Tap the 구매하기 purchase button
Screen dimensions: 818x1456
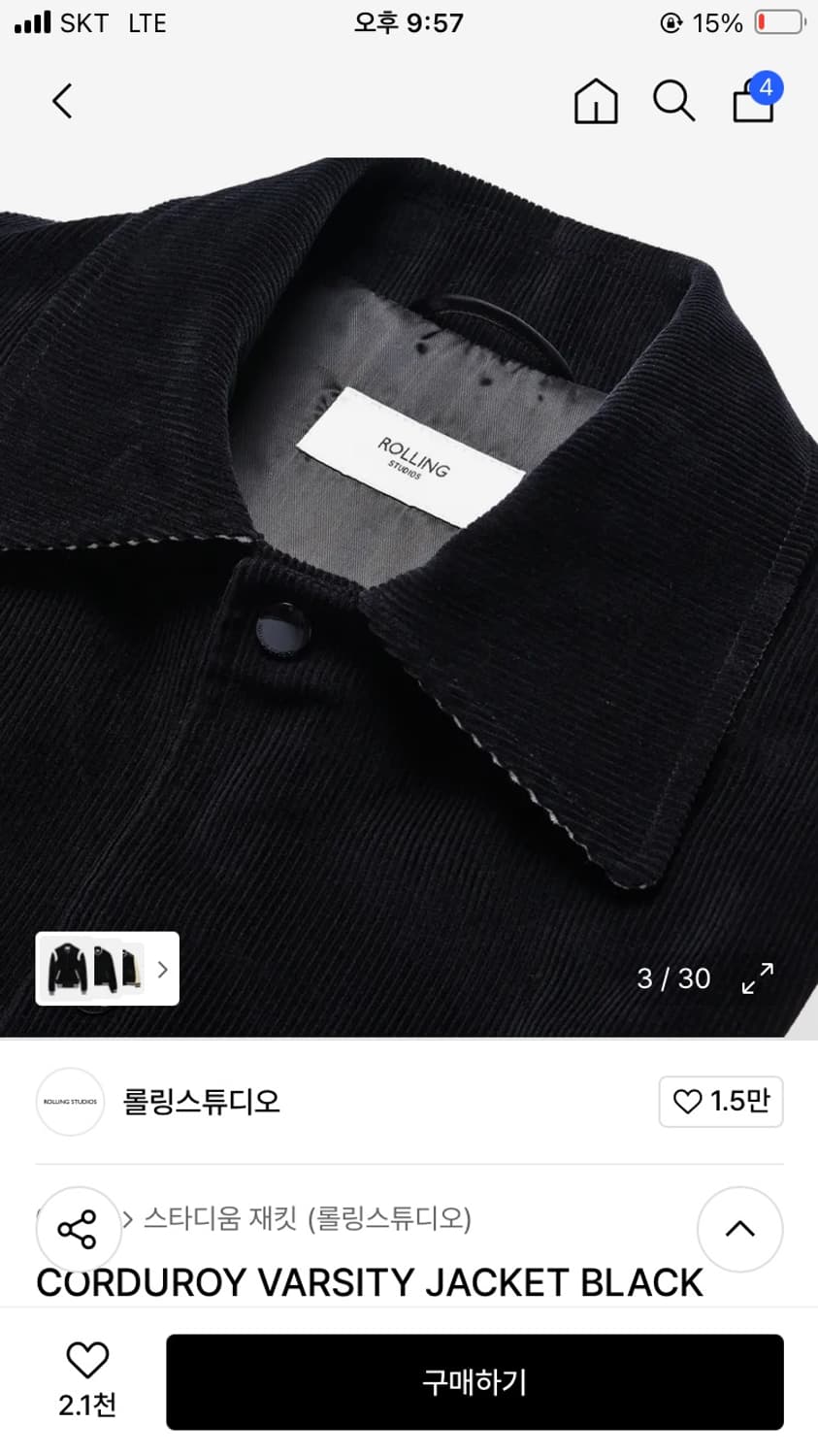(x=473, y=1382)
